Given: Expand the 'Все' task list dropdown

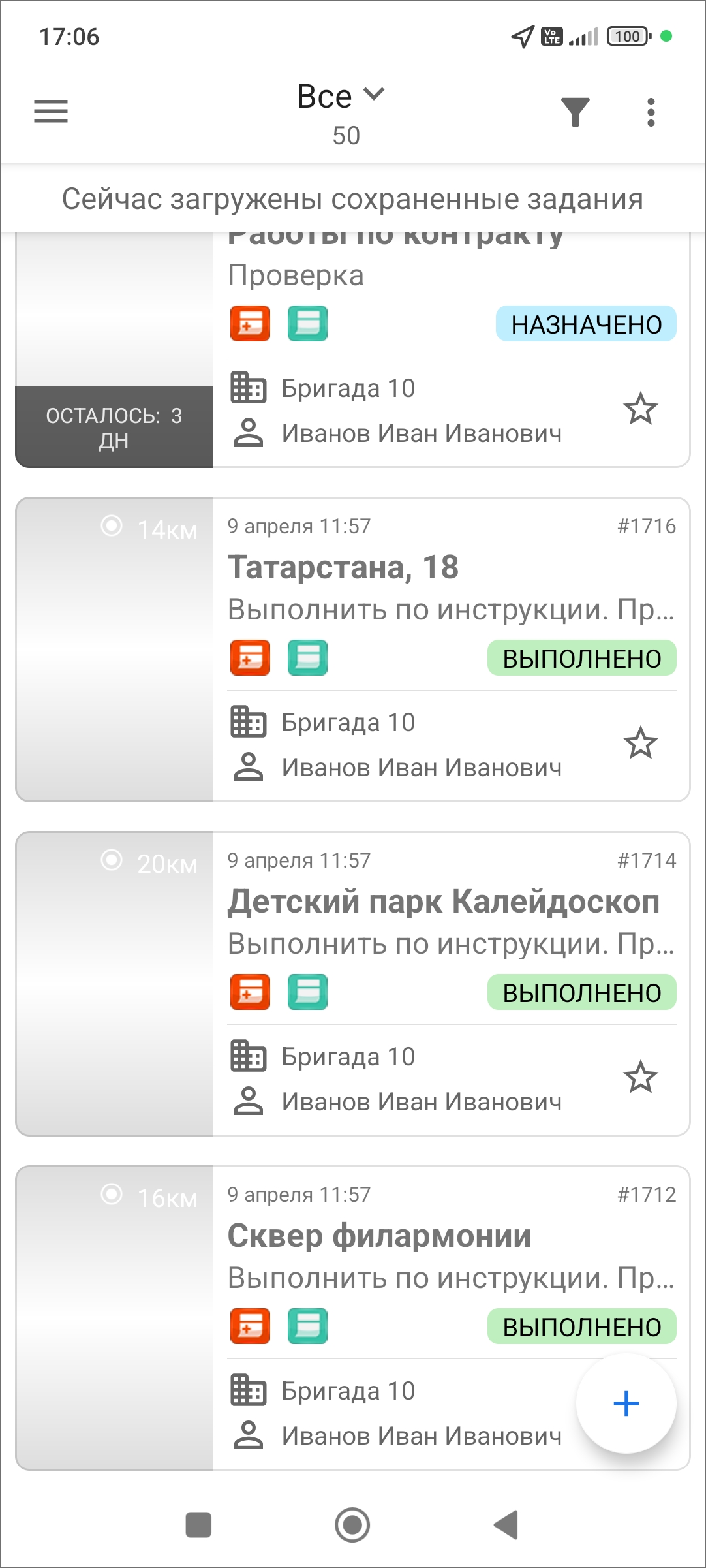Looking at the screenshot, I should tap(341, 97).
